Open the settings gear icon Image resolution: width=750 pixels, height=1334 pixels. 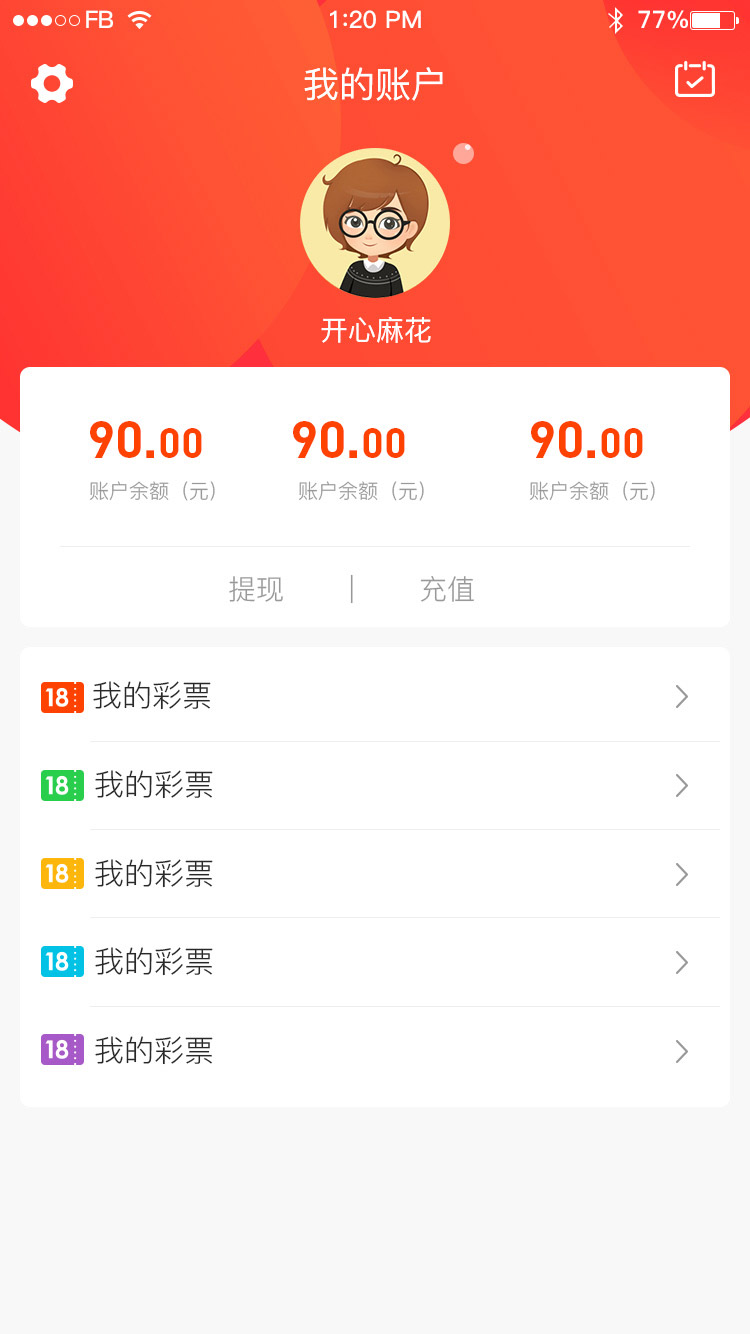(52, 83)
